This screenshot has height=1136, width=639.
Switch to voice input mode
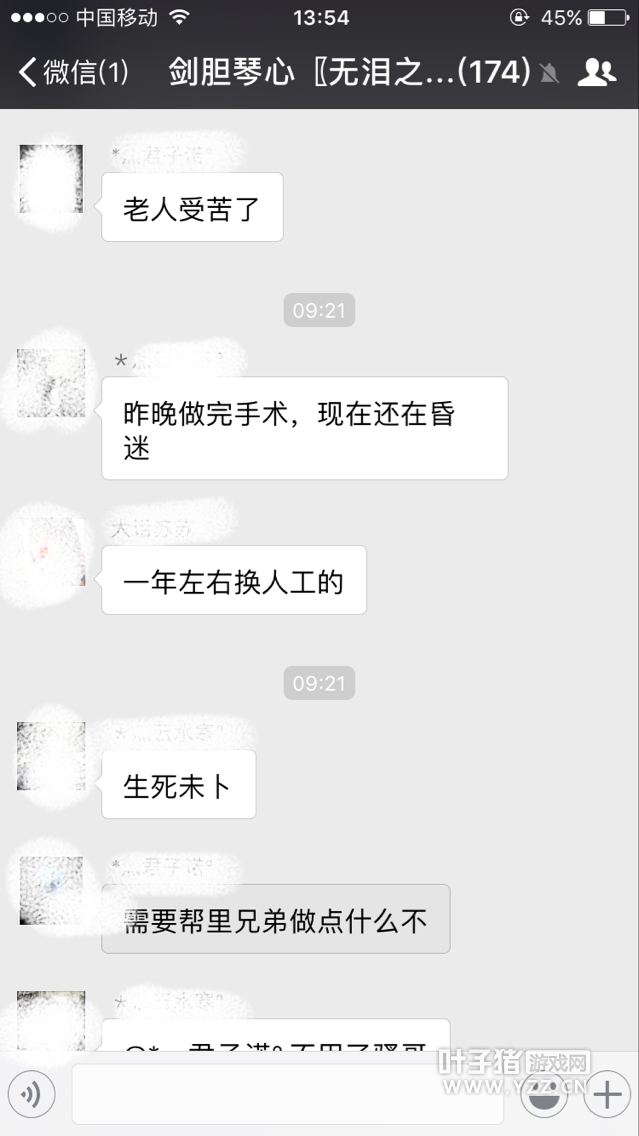[31, 1095]
